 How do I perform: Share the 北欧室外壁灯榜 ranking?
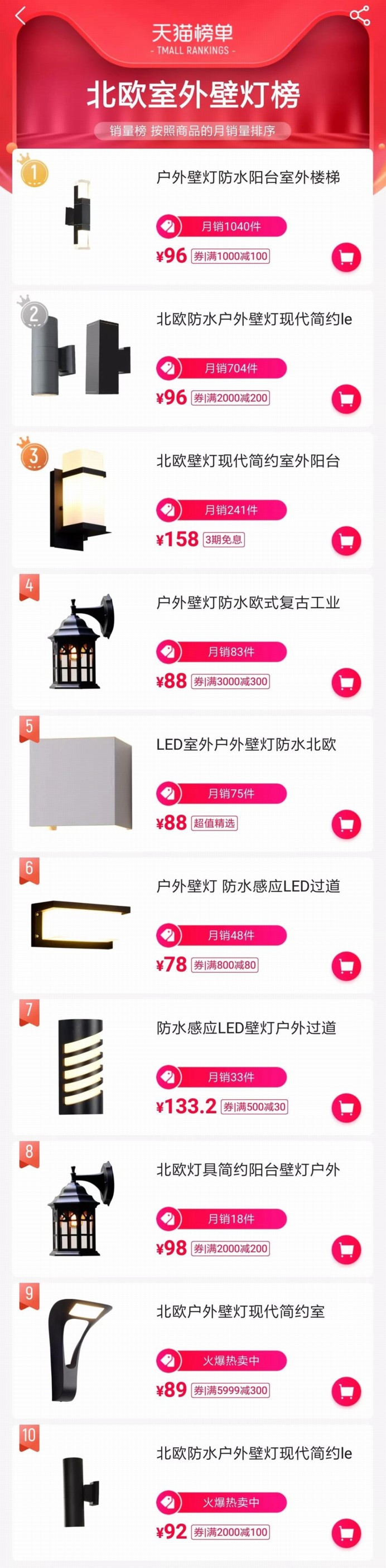[x=360, y=16]
